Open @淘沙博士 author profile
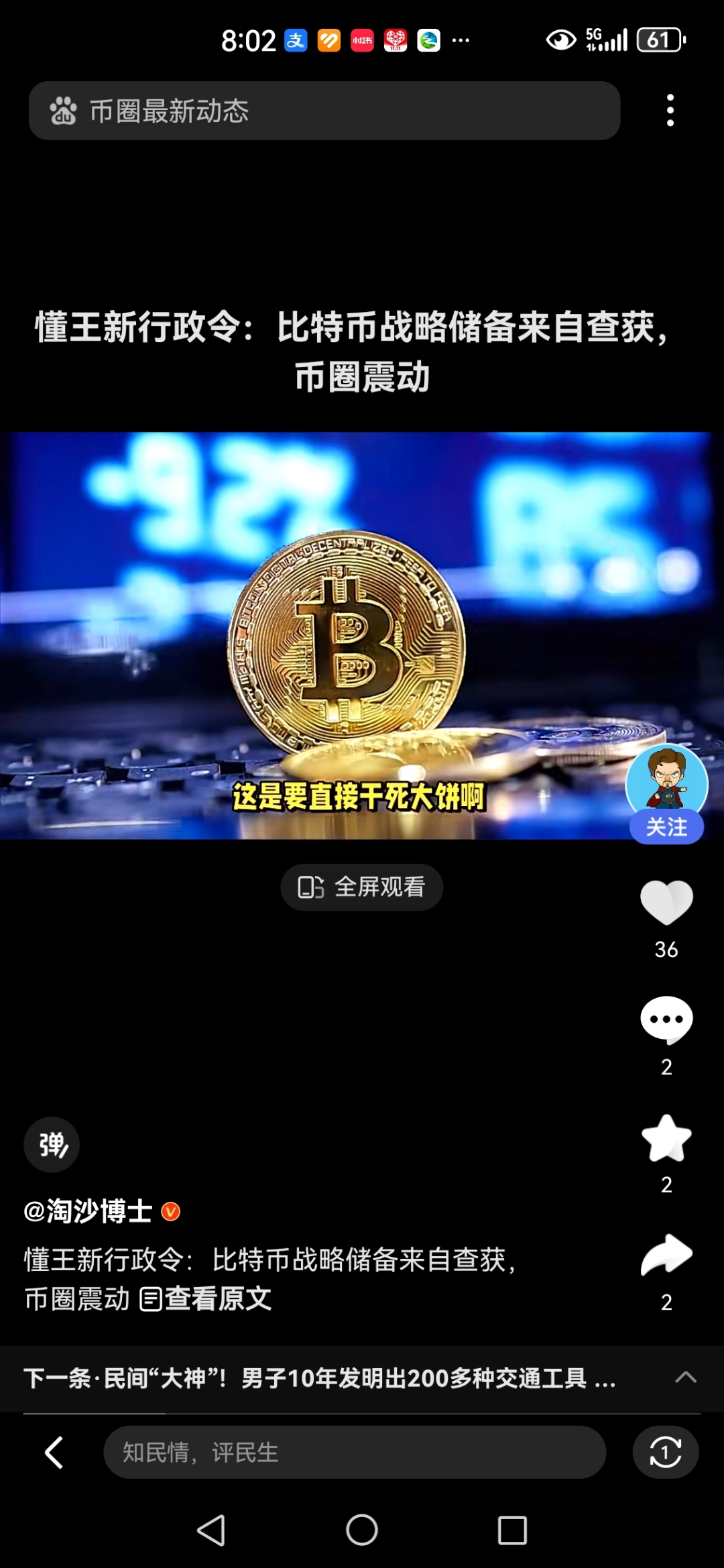724x1568 pixels. 88,1211
